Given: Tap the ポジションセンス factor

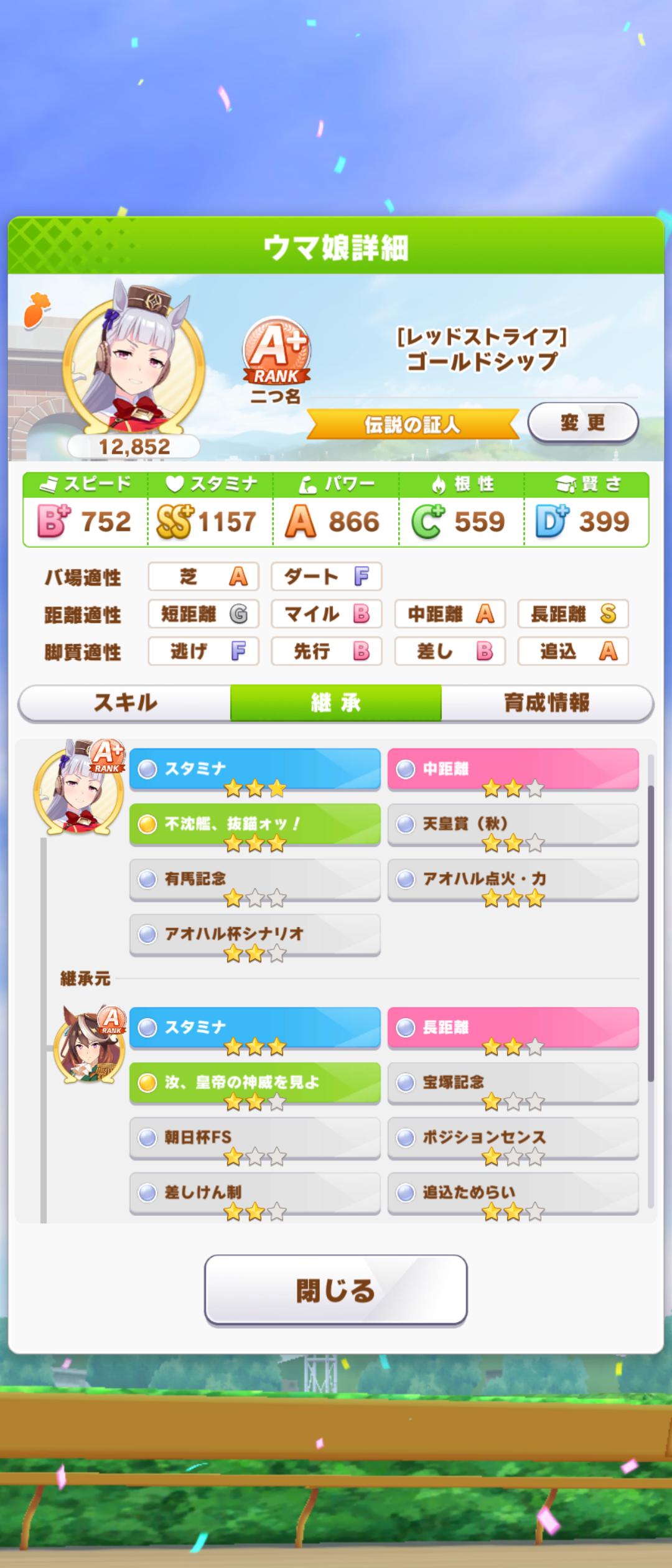Looking at the screenshot, I should click(x=513, y=1138).
